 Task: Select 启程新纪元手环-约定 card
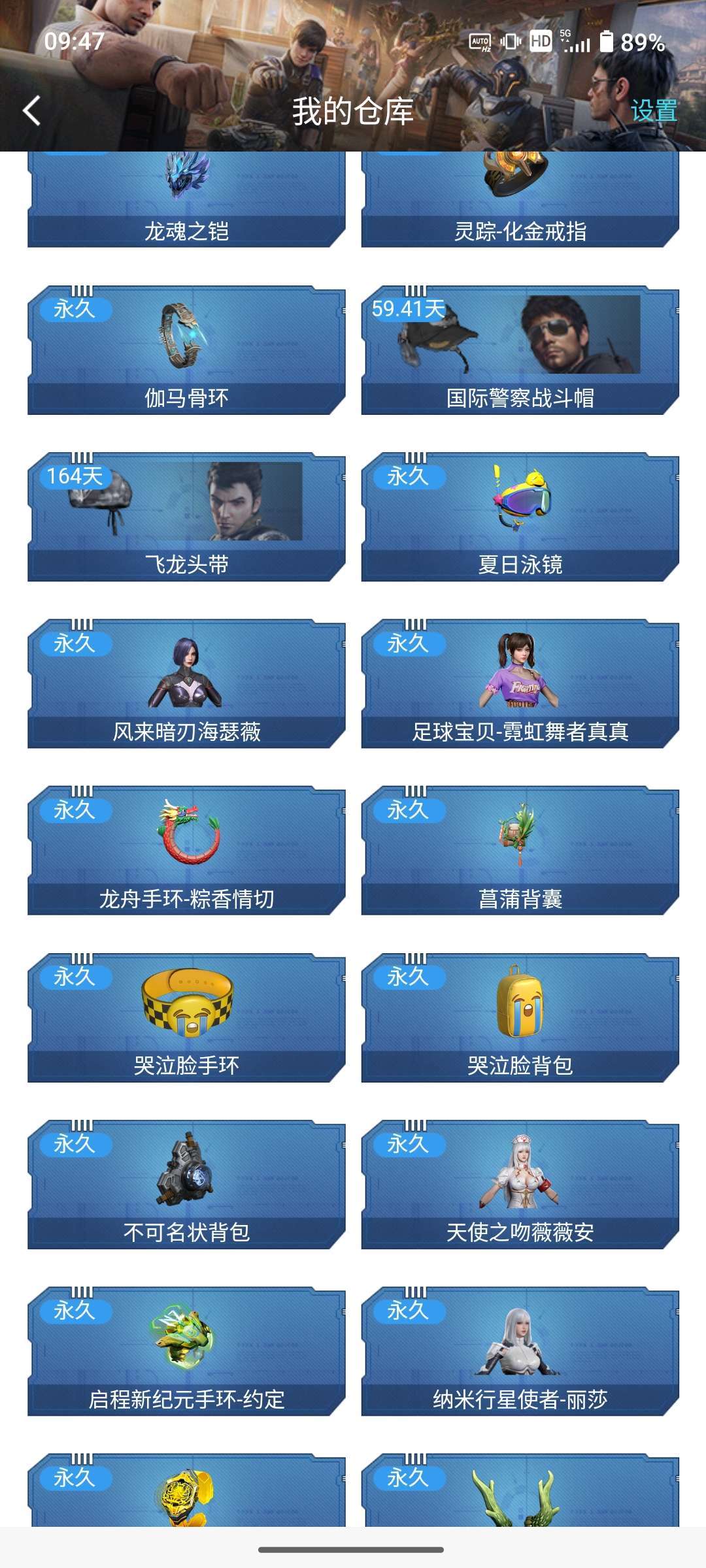click(186, 1350)
